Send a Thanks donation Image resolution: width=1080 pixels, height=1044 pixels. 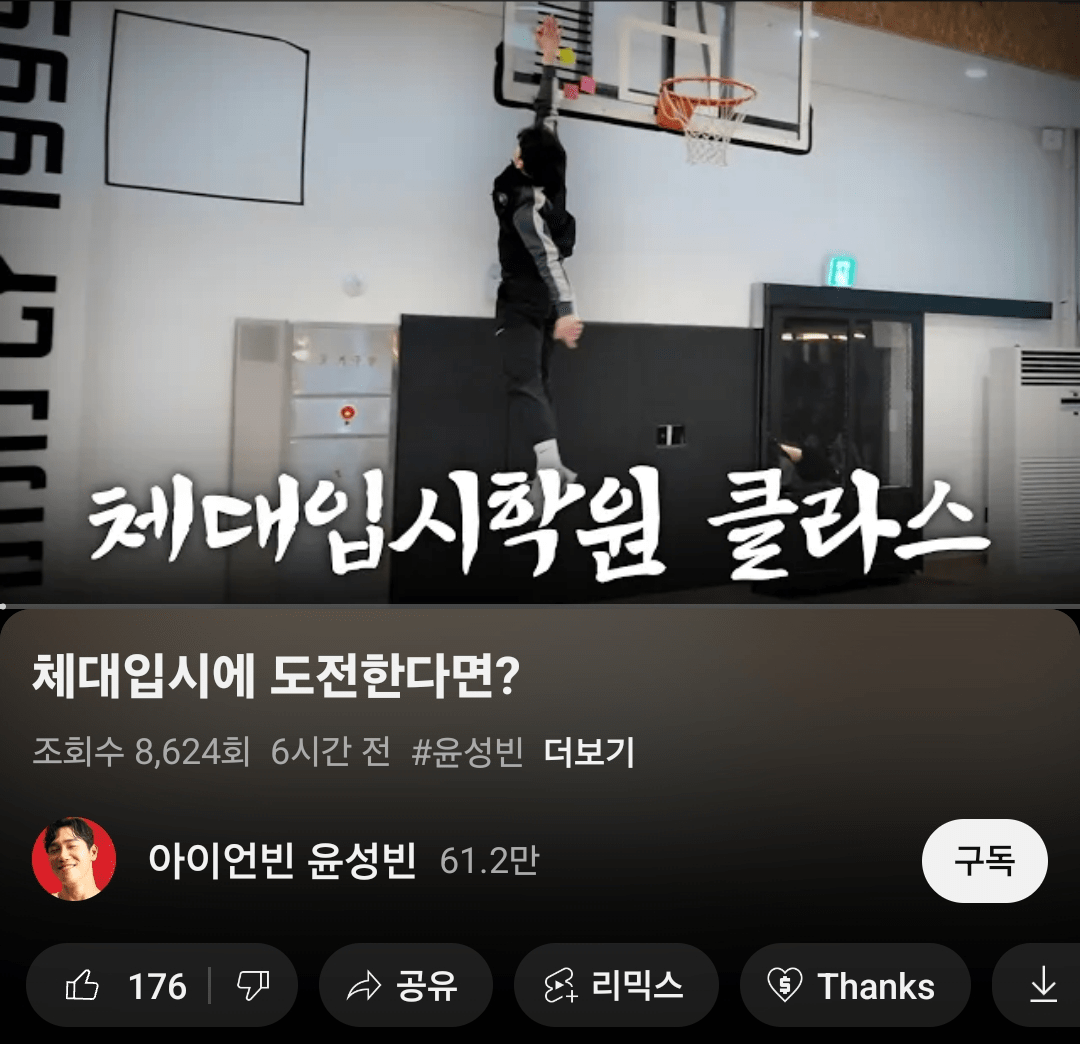coord(854,987)
